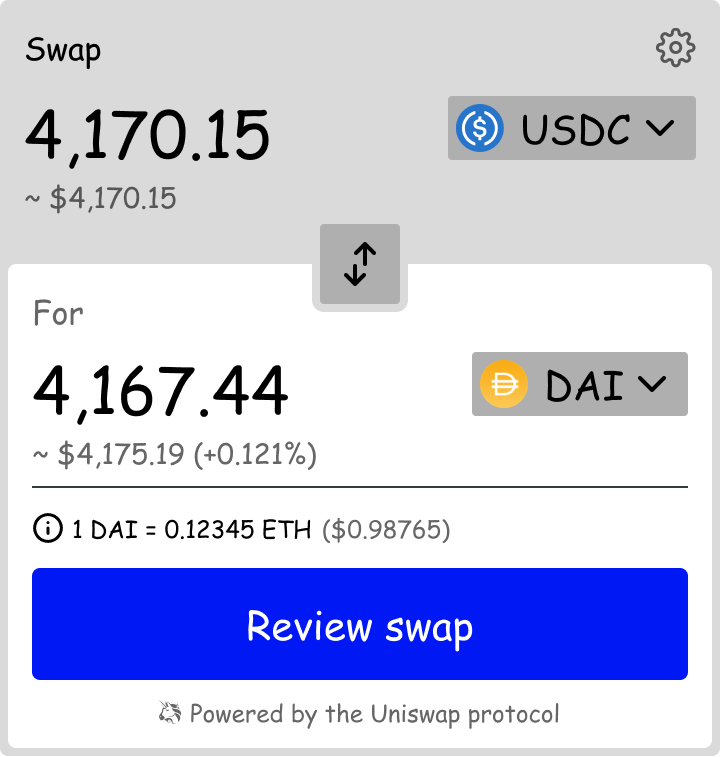Click the For section label
This screenshot has height=757, width=720.
coord(58,313)
